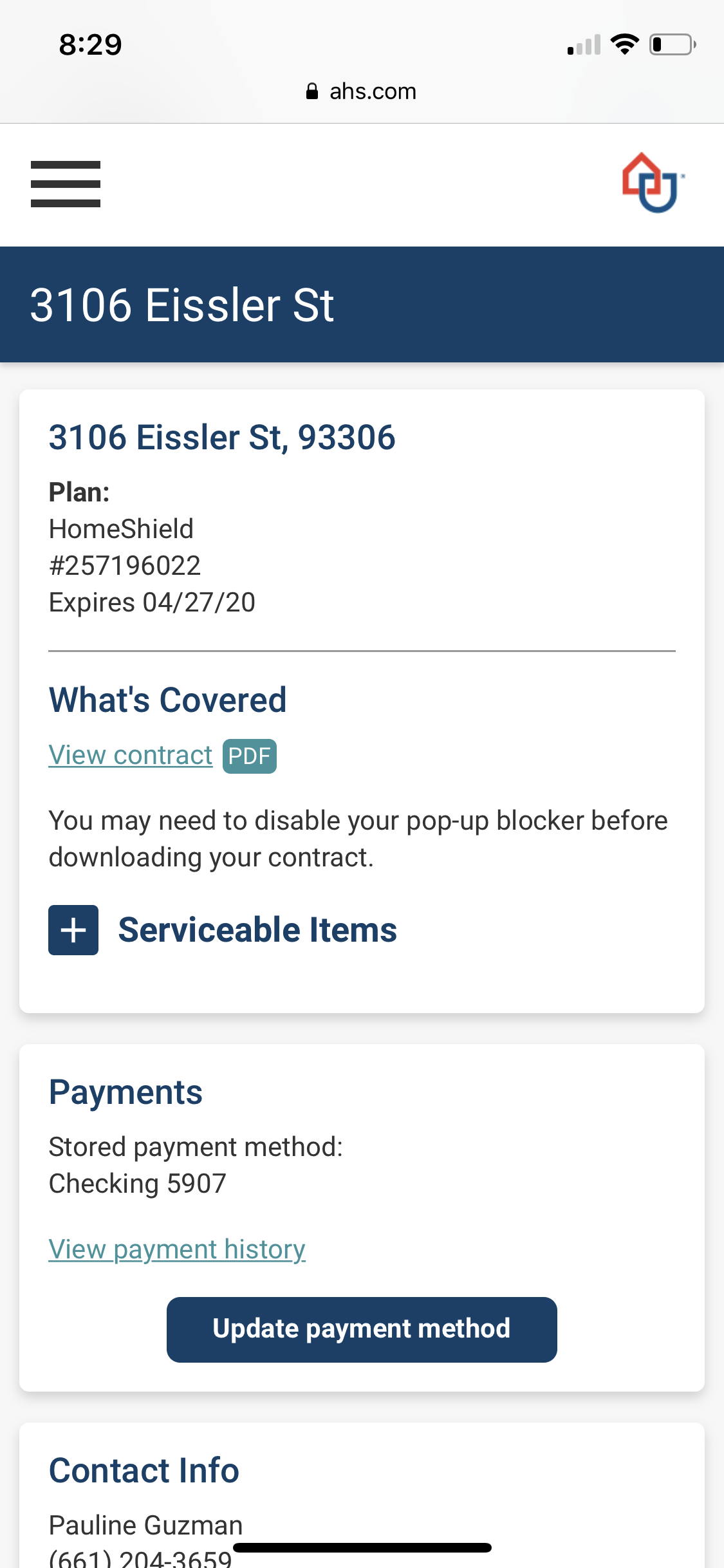
Task: Click the Update payment method button
Action: tap(362, 1329)
